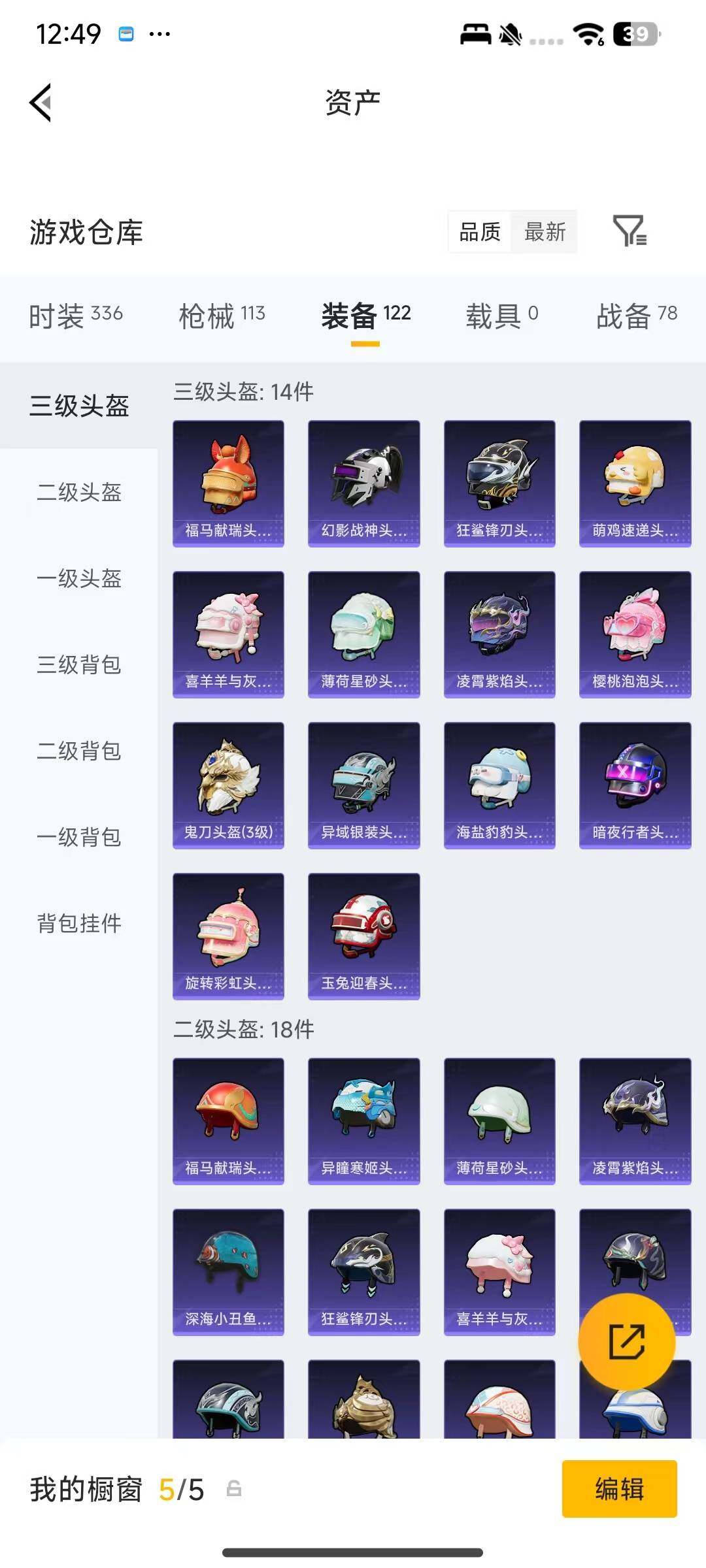Switch sorting to 最新
706x1568 pixels.
click(x=545, y=232)
